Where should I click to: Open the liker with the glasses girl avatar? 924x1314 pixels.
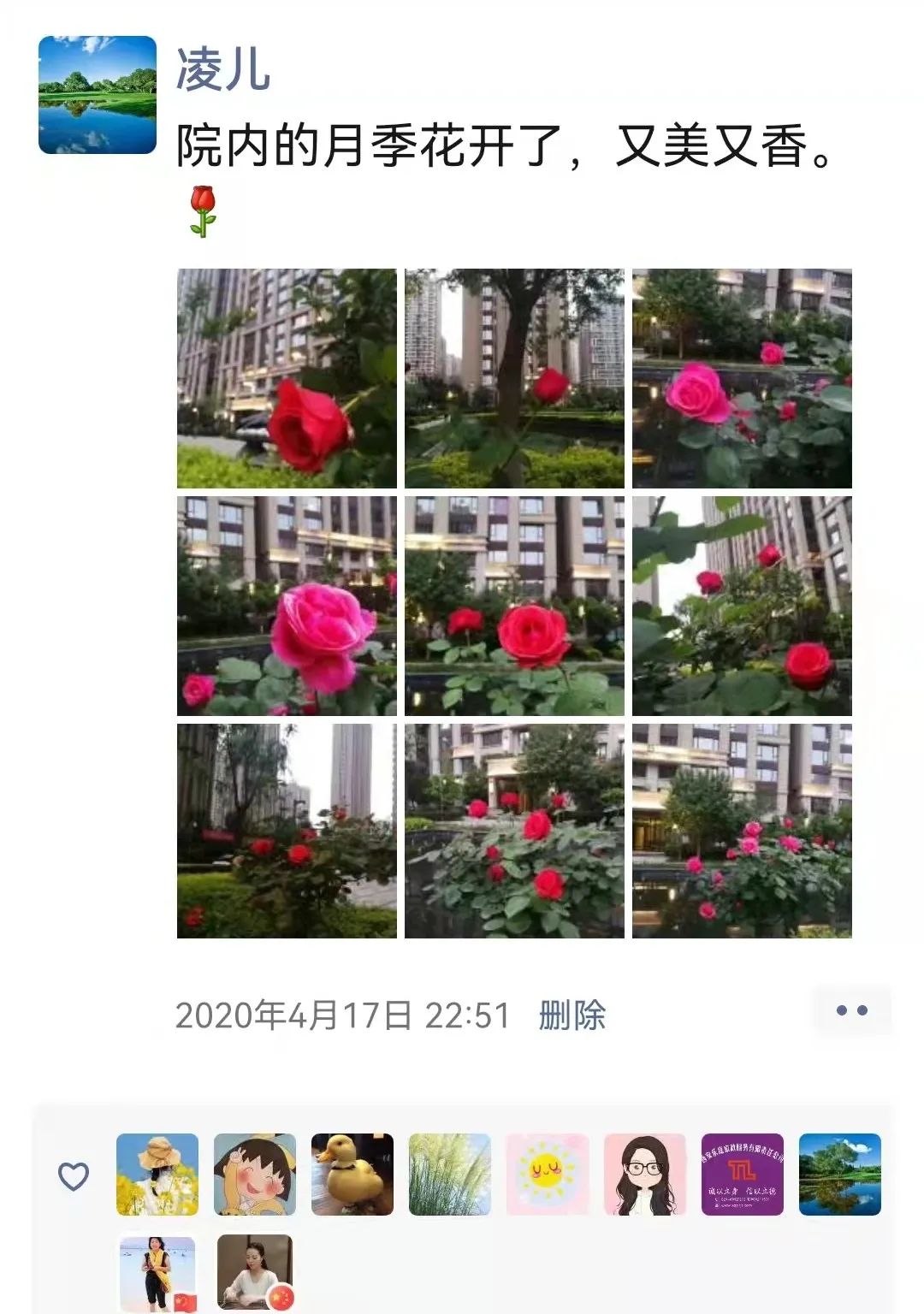(645, 1175)
